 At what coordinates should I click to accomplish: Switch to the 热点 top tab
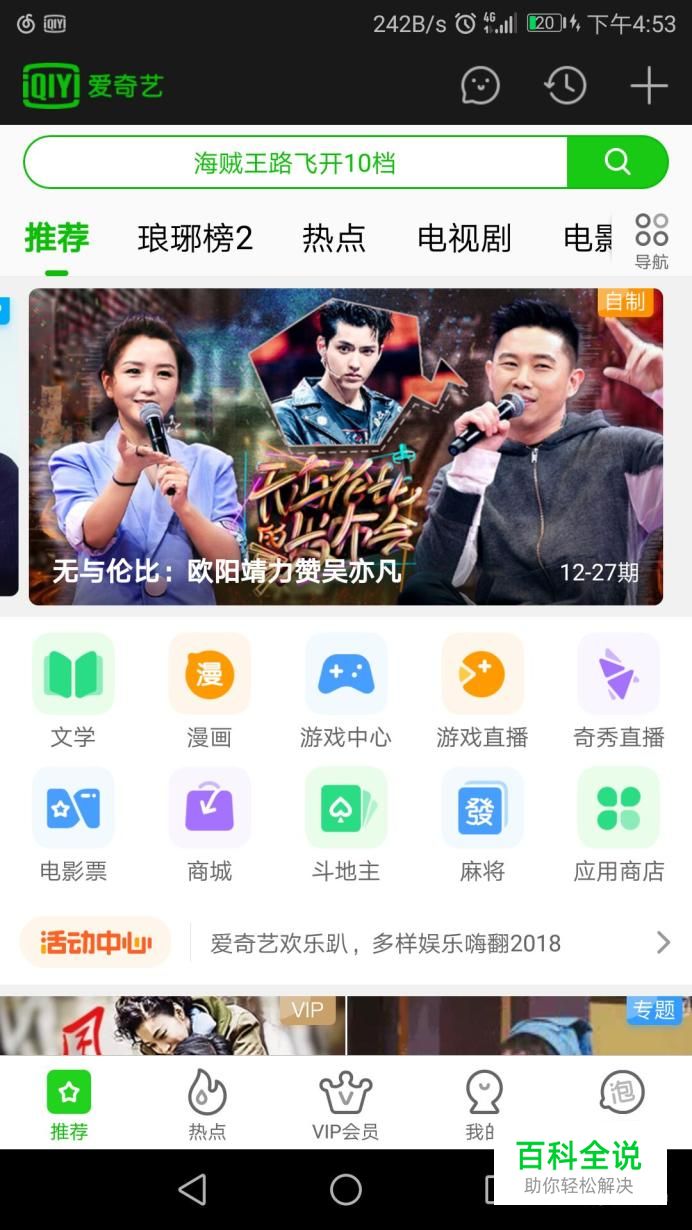[x=334, y=239]
